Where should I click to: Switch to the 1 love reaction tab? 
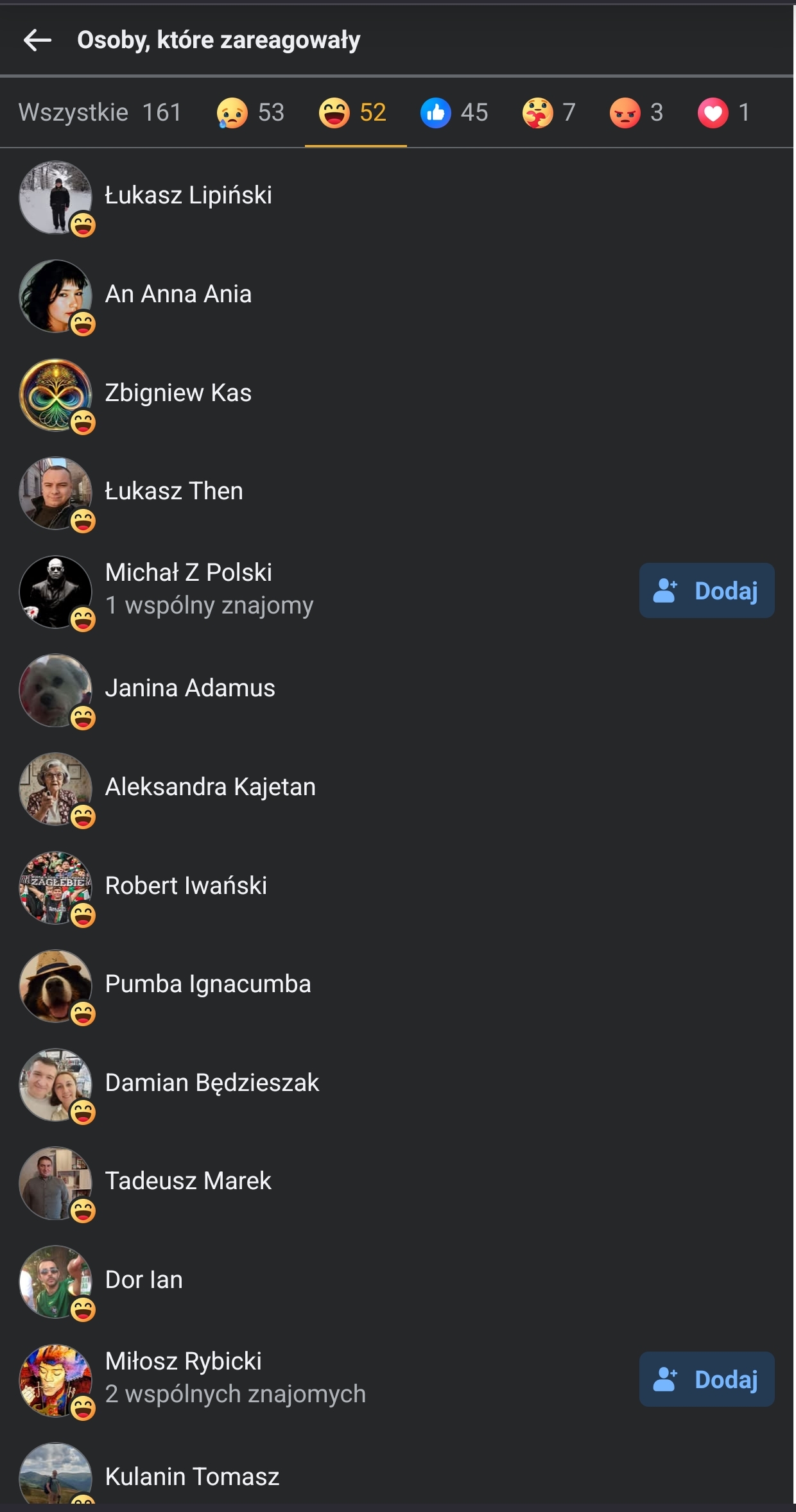coord(724,113)
